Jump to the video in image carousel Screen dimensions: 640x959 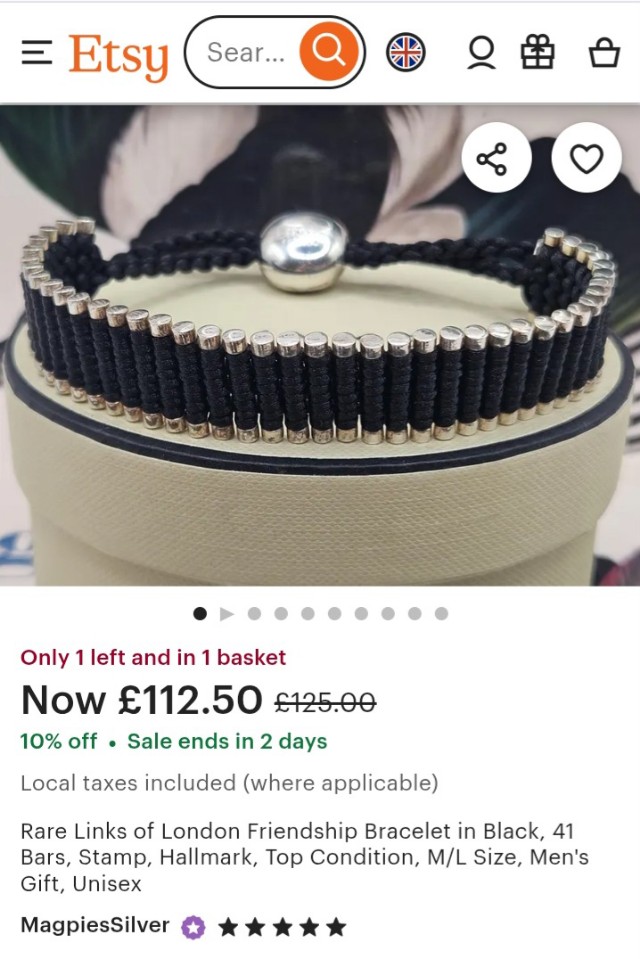click(227, 613)
